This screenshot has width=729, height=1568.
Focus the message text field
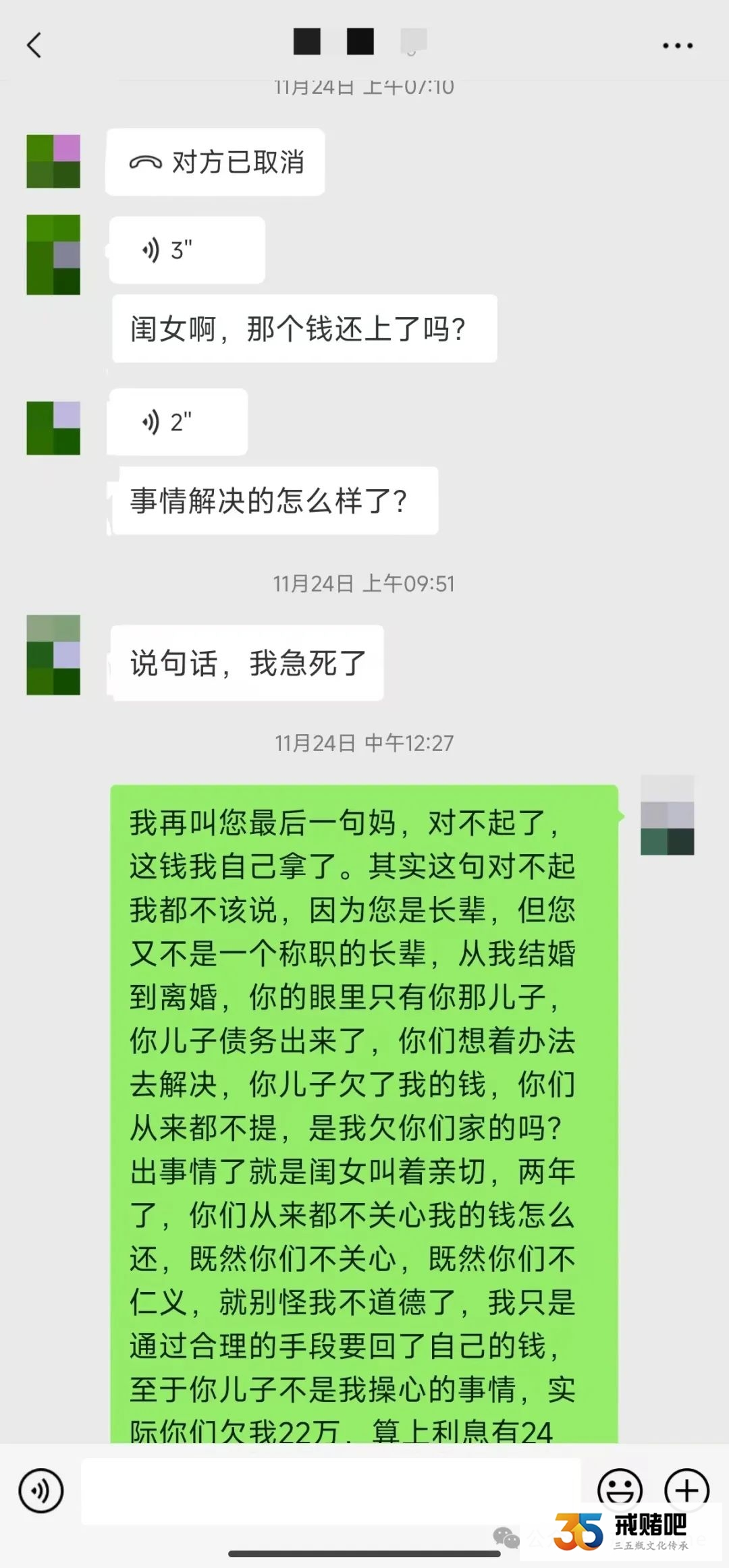(x=331, y=1490)
